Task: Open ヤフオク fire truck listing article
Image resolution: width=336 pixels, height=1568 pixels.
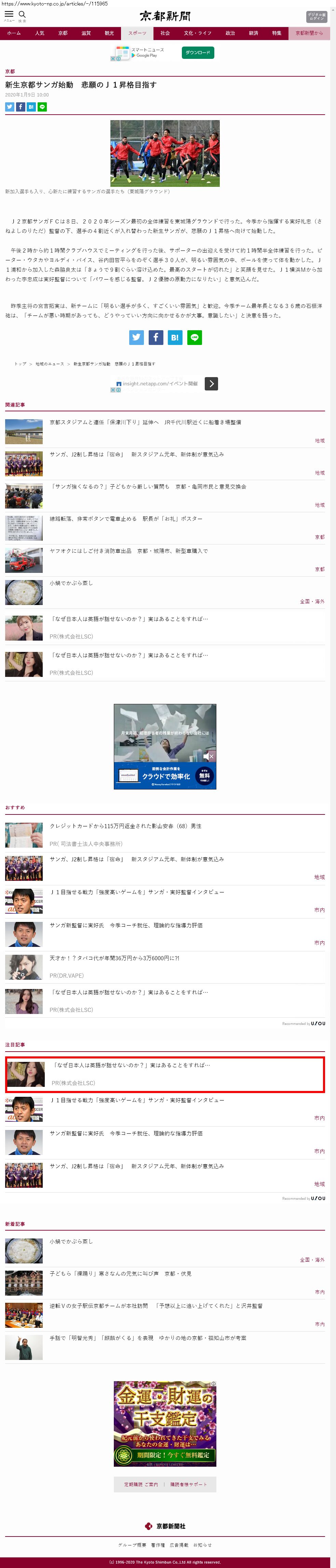Action: 128,551
